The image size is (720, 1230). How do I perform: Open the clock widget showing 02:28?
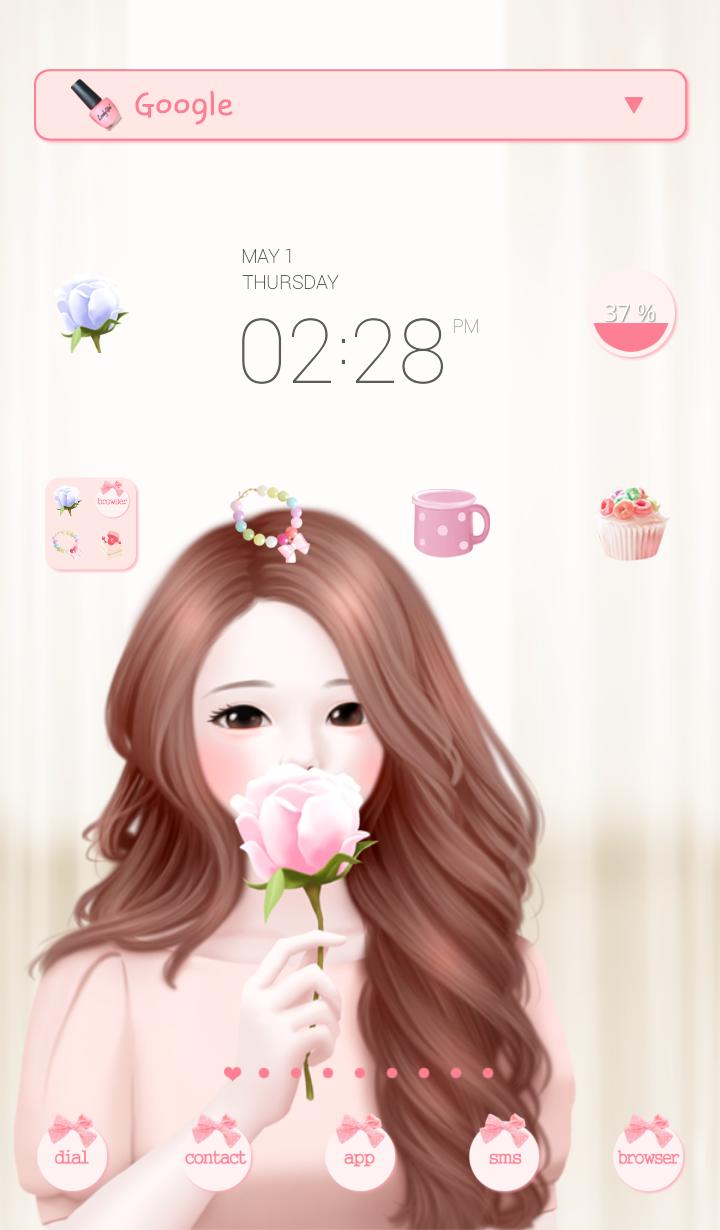point(343,350)
